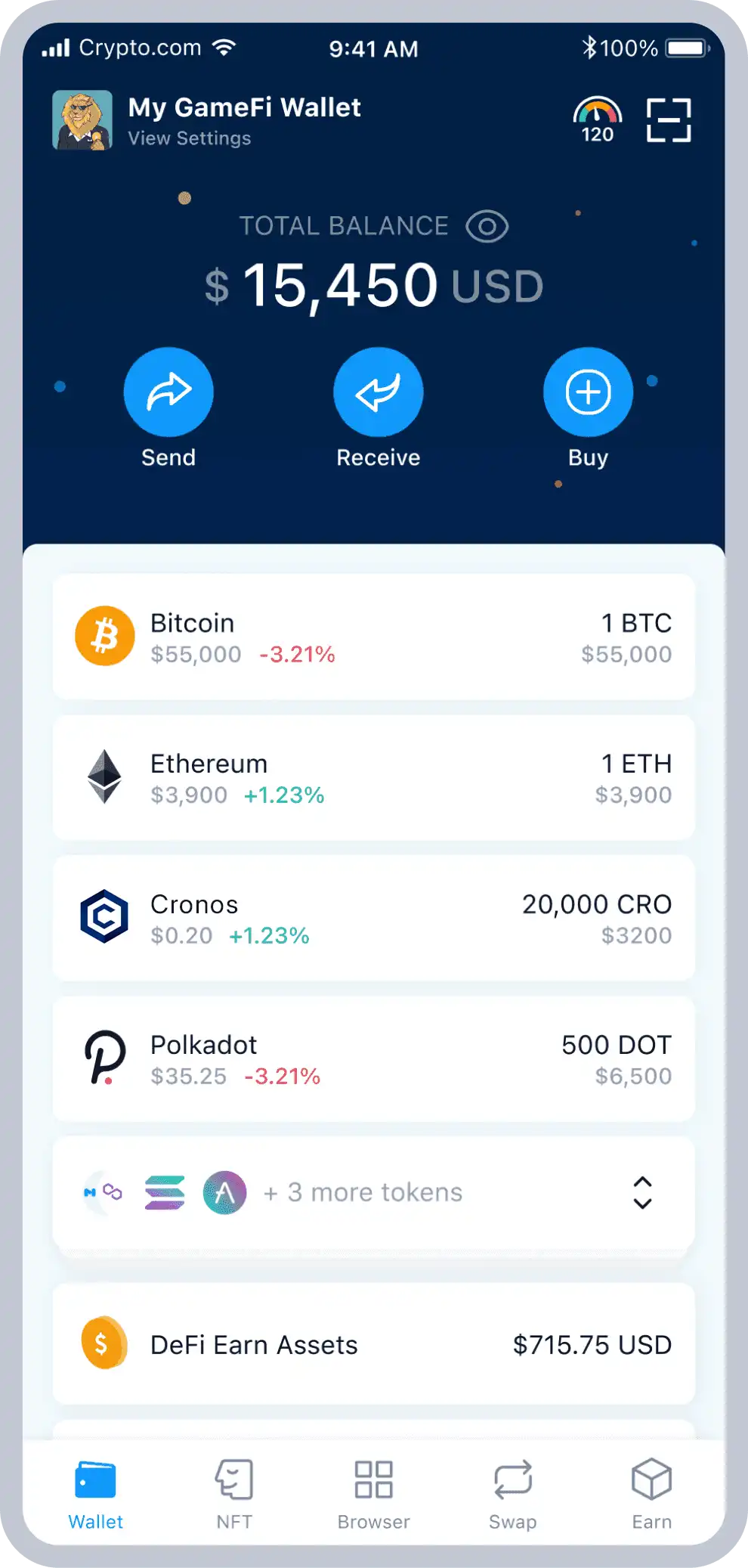Tap the lion wallet avatar
Image resolution: width=748 pixels, height=1568 pixels.
(x=82, y=120)
